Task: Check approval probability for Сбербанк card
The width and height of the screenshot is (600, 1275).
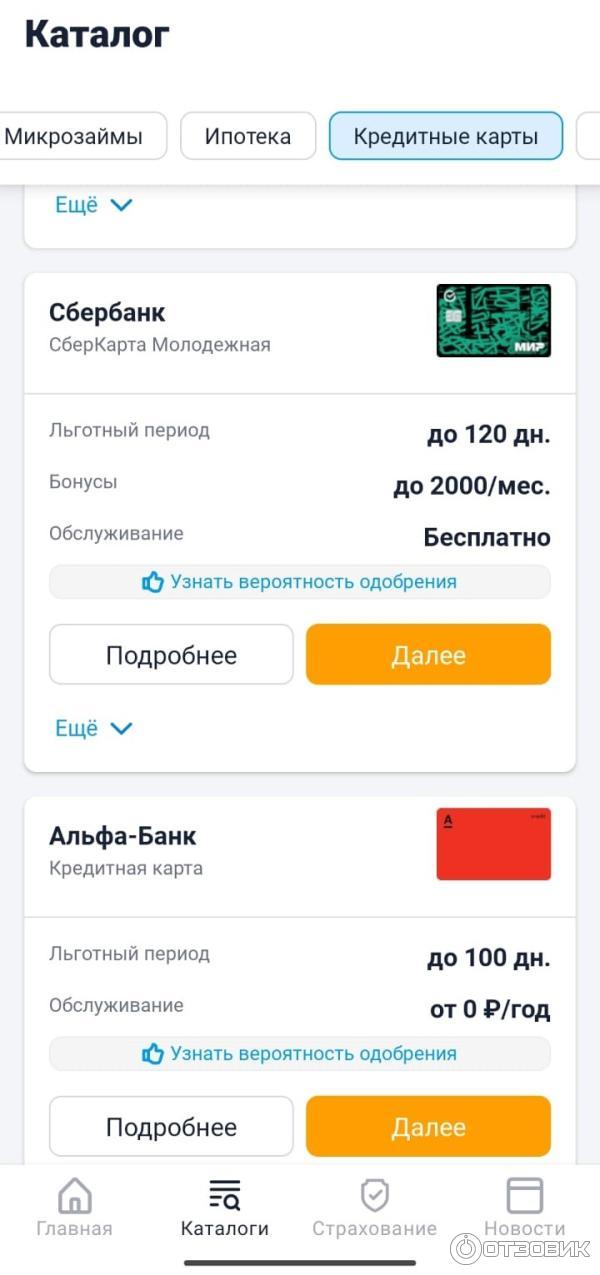Action: point(300,582)
